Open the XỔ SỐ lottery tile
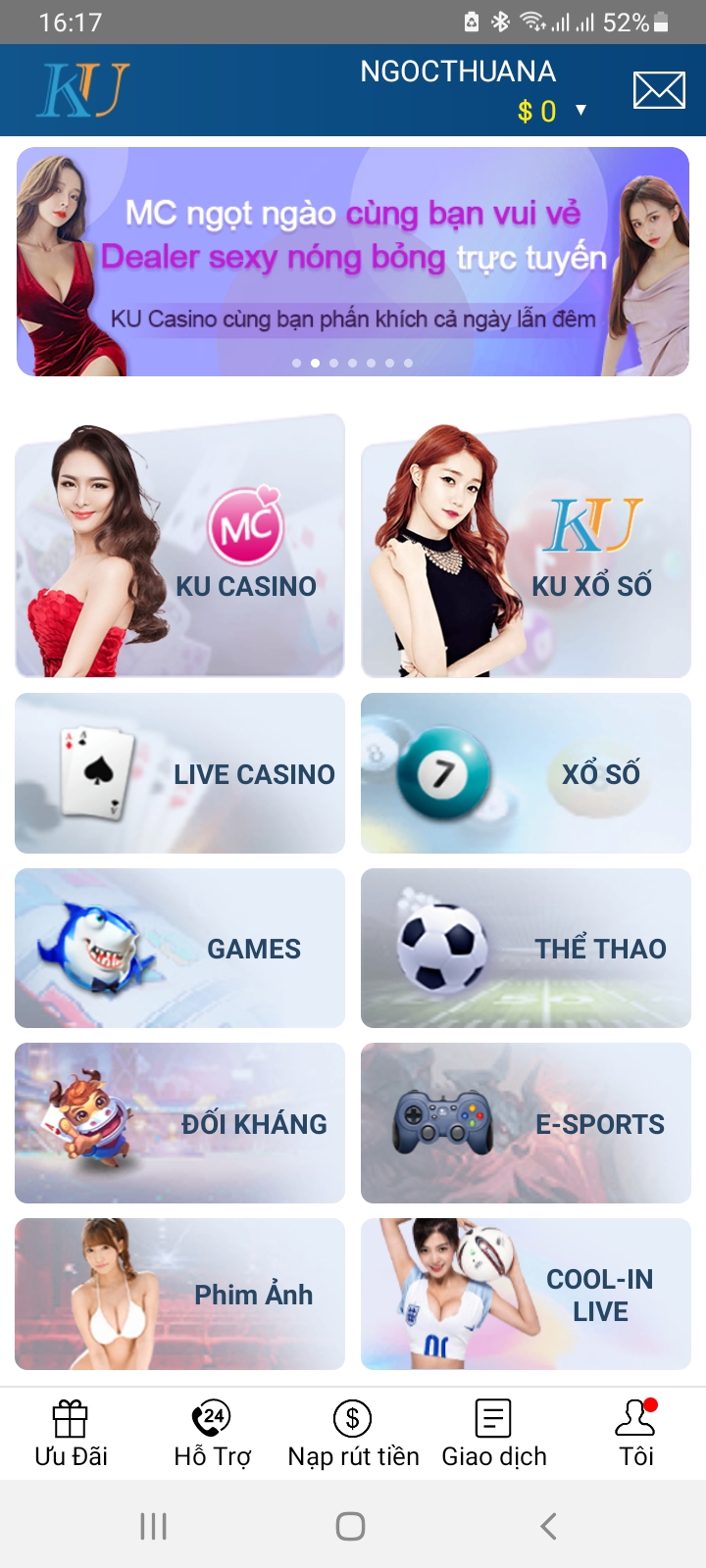Image resolution: width=706 pixels, height=1568 pixels. [x=526, y=773]
